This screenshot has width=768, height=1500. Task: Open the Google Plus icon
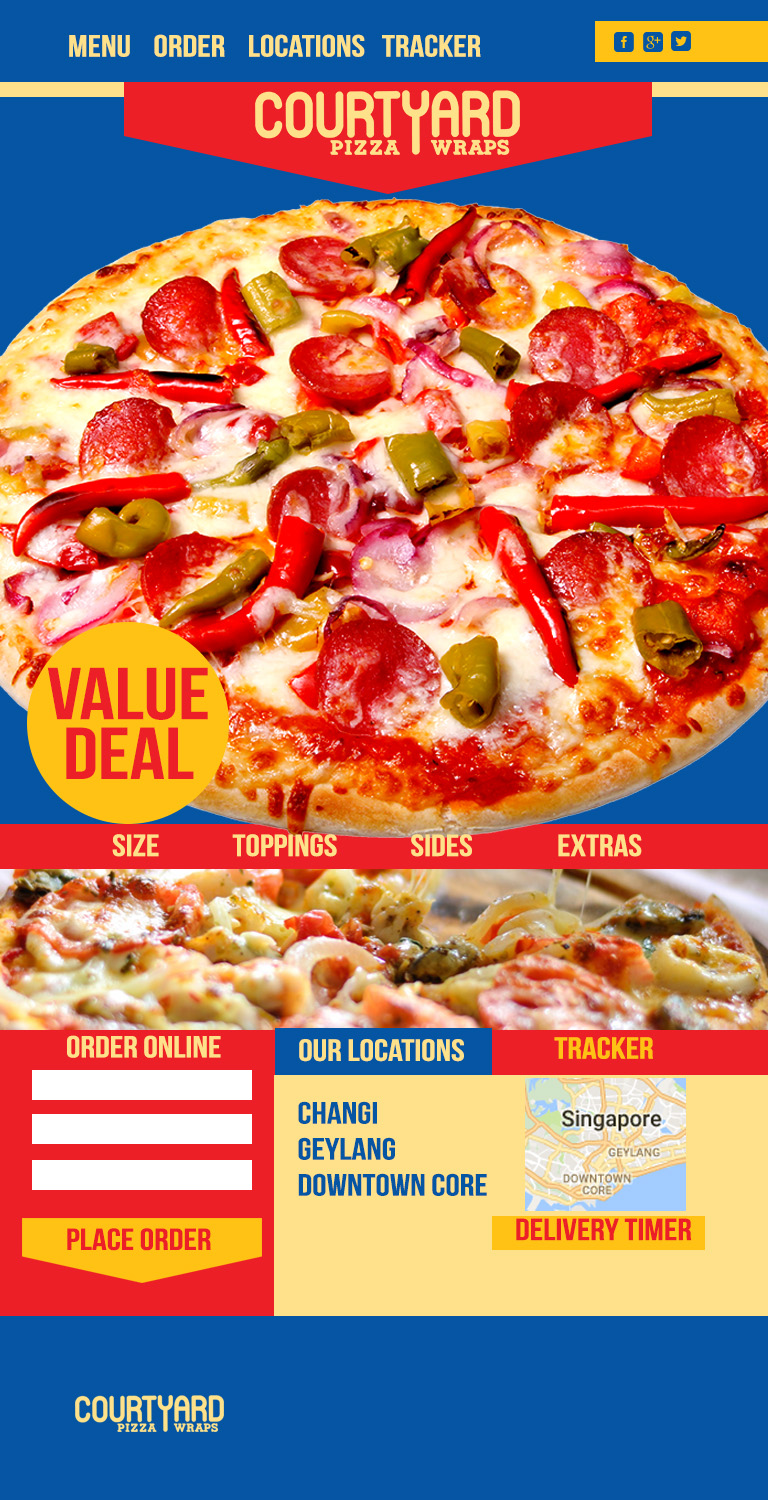[x=652, y=42]
